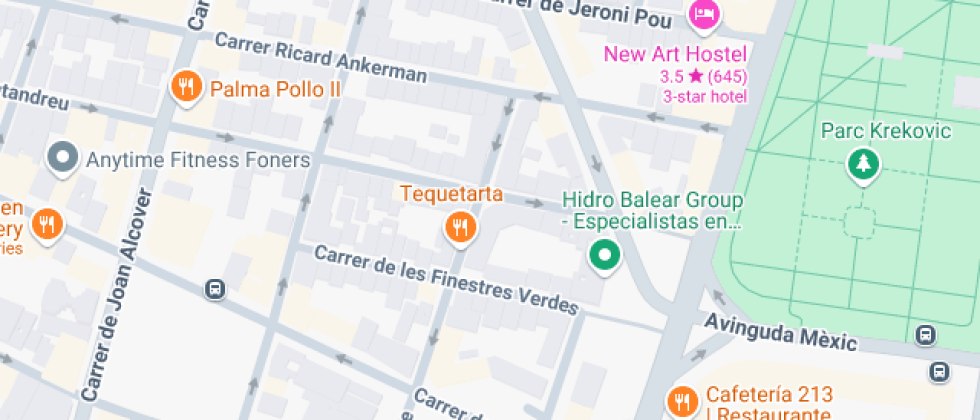Open the Cafetería 213 restaurant pin

coord(683,401)
